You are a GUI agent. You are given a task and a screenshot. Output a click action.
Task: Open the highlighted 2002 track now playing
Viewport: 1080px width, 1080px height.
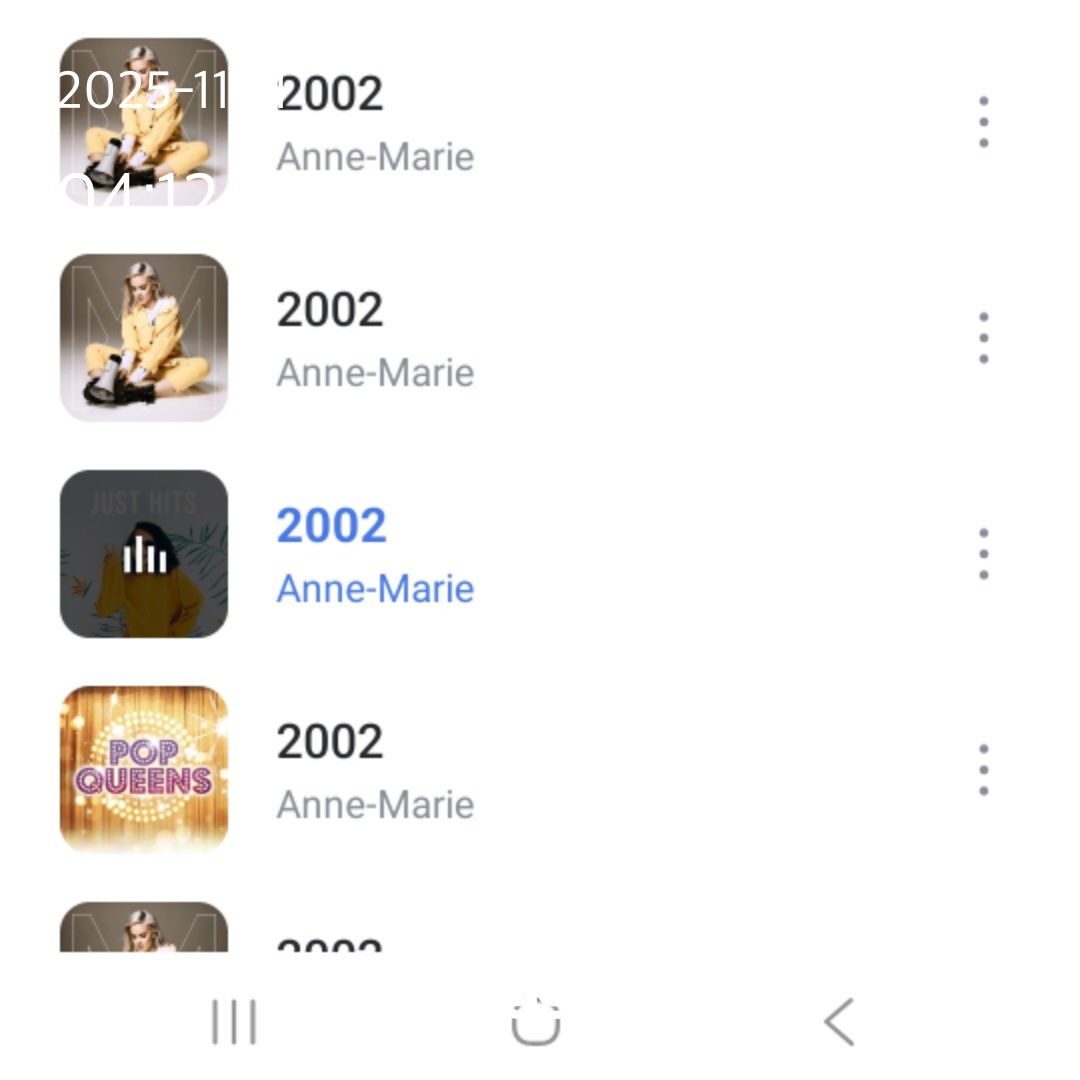375,555
